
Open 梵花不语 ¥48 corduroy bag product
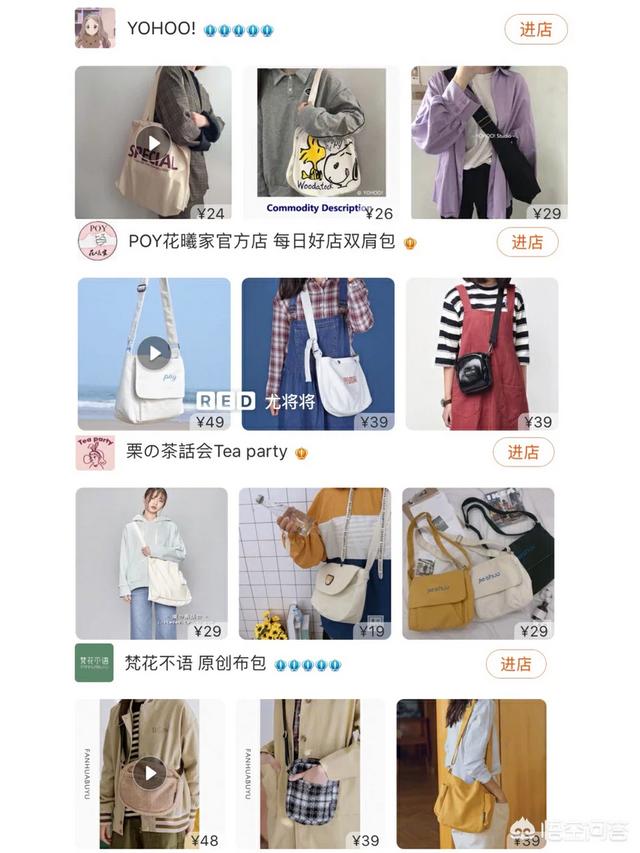(x=150, y=773)
